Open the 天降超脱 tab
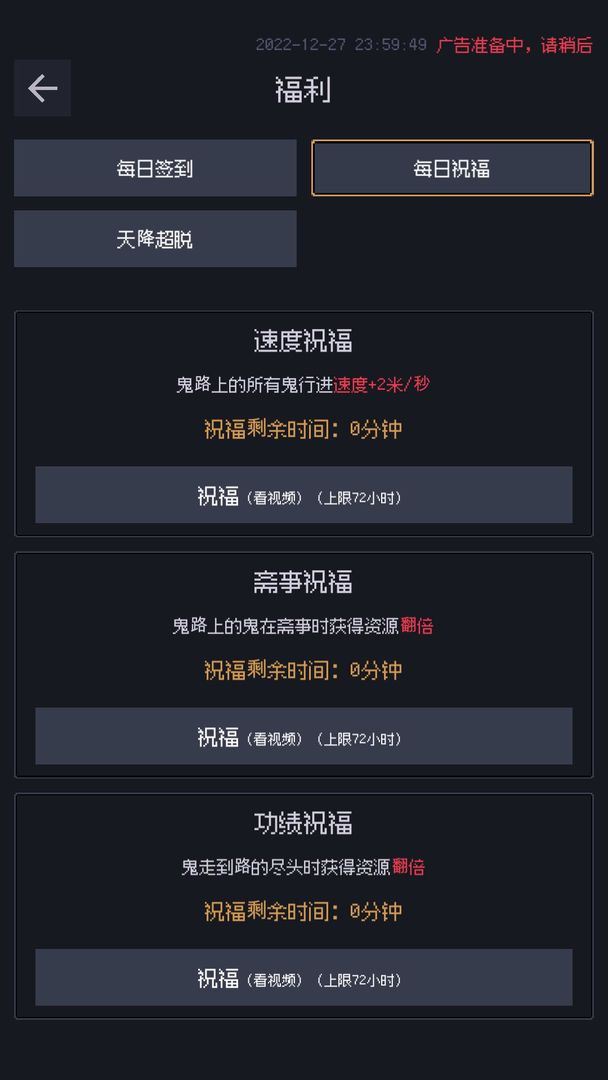This screenshot has width=608, height=1080. 155,239
